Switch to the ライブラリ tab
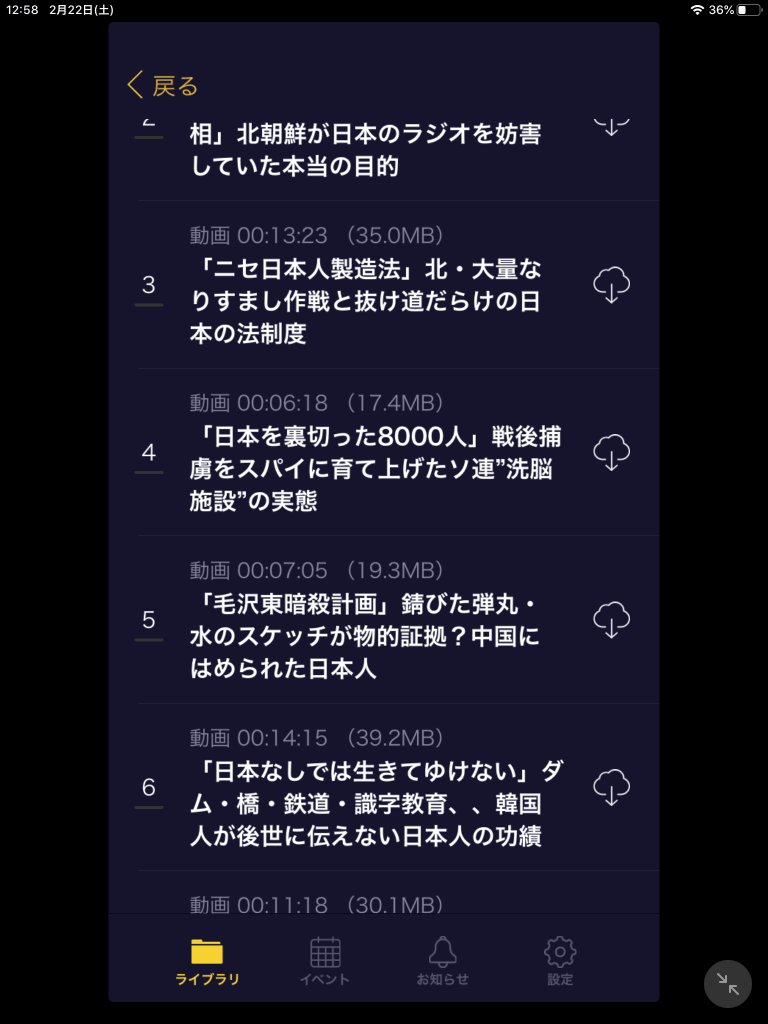The width and height of the screenshot is (768, 1024). [x=207, y=962]
